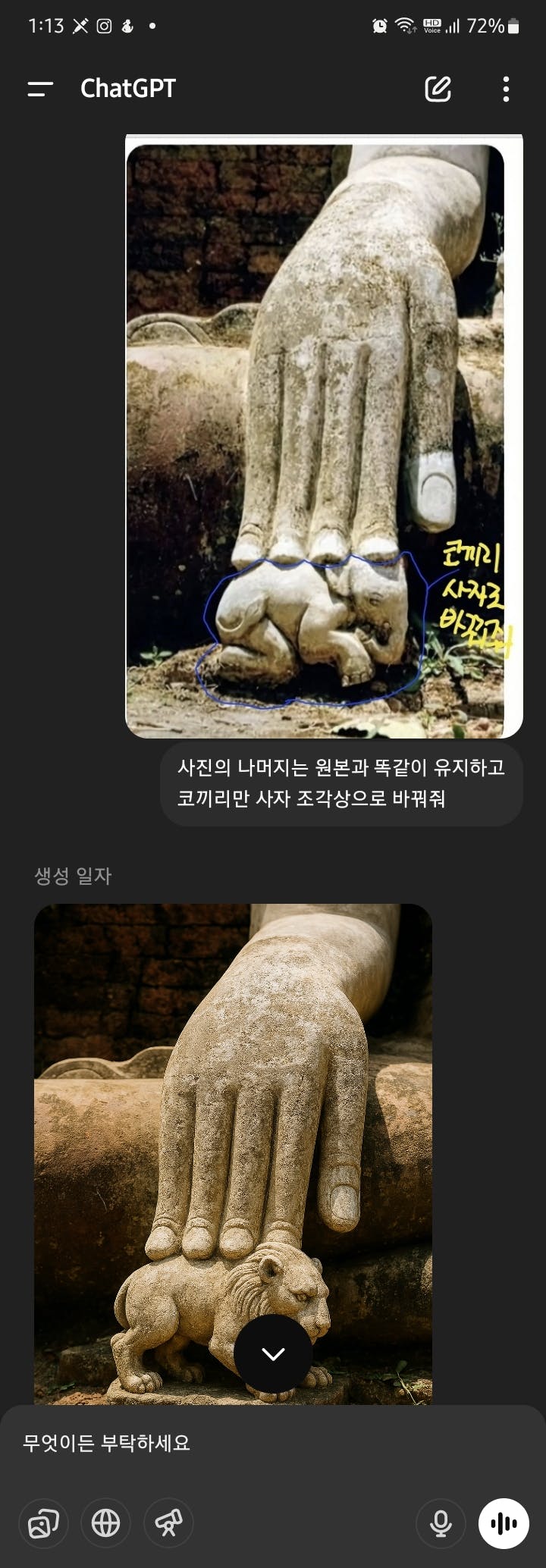Image resolution: width=546 pixels, height=1568 pixels.
Task: Start a new chat
Action: pyautogui.click(x=438, y=89)
